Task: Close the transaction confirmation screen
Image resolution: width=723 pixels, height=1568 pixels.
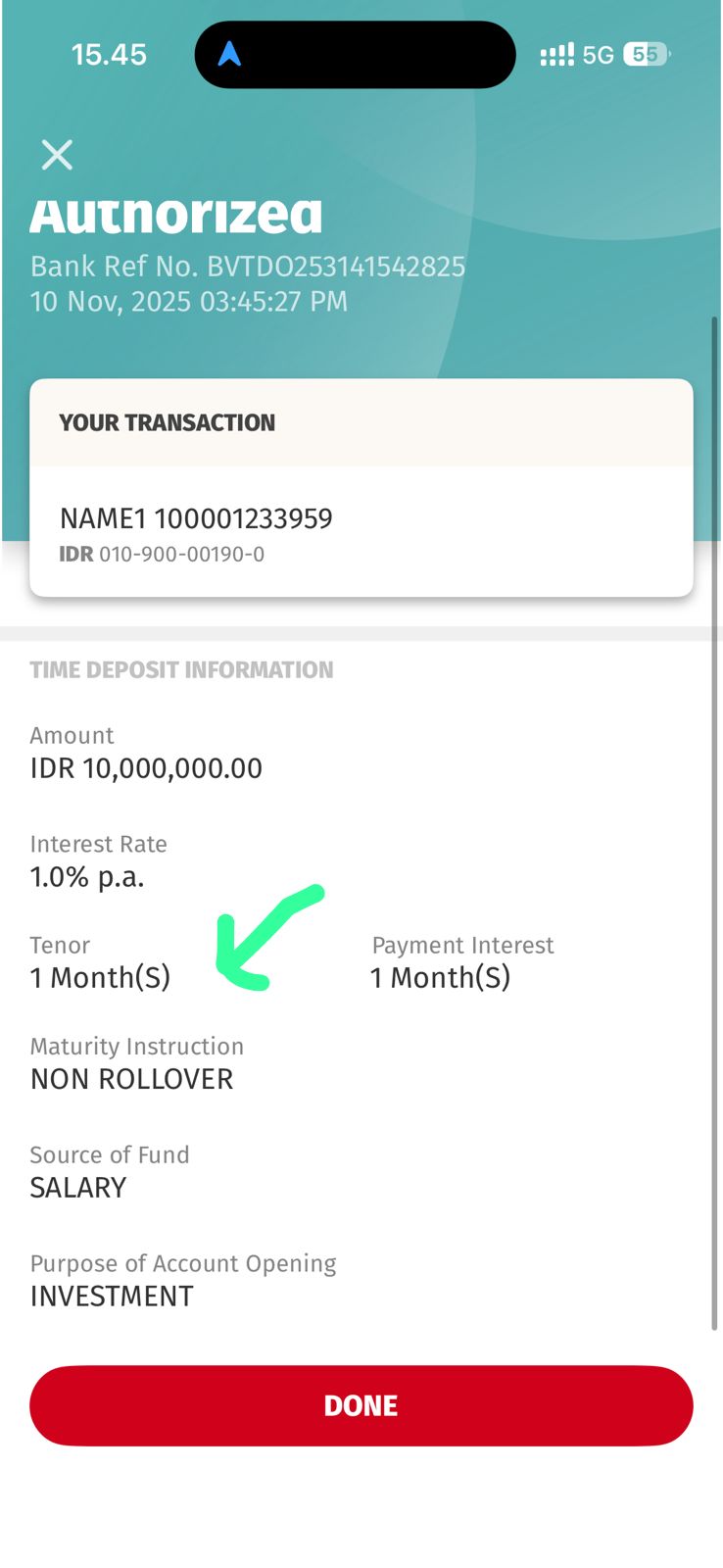Action: point(57,155)
